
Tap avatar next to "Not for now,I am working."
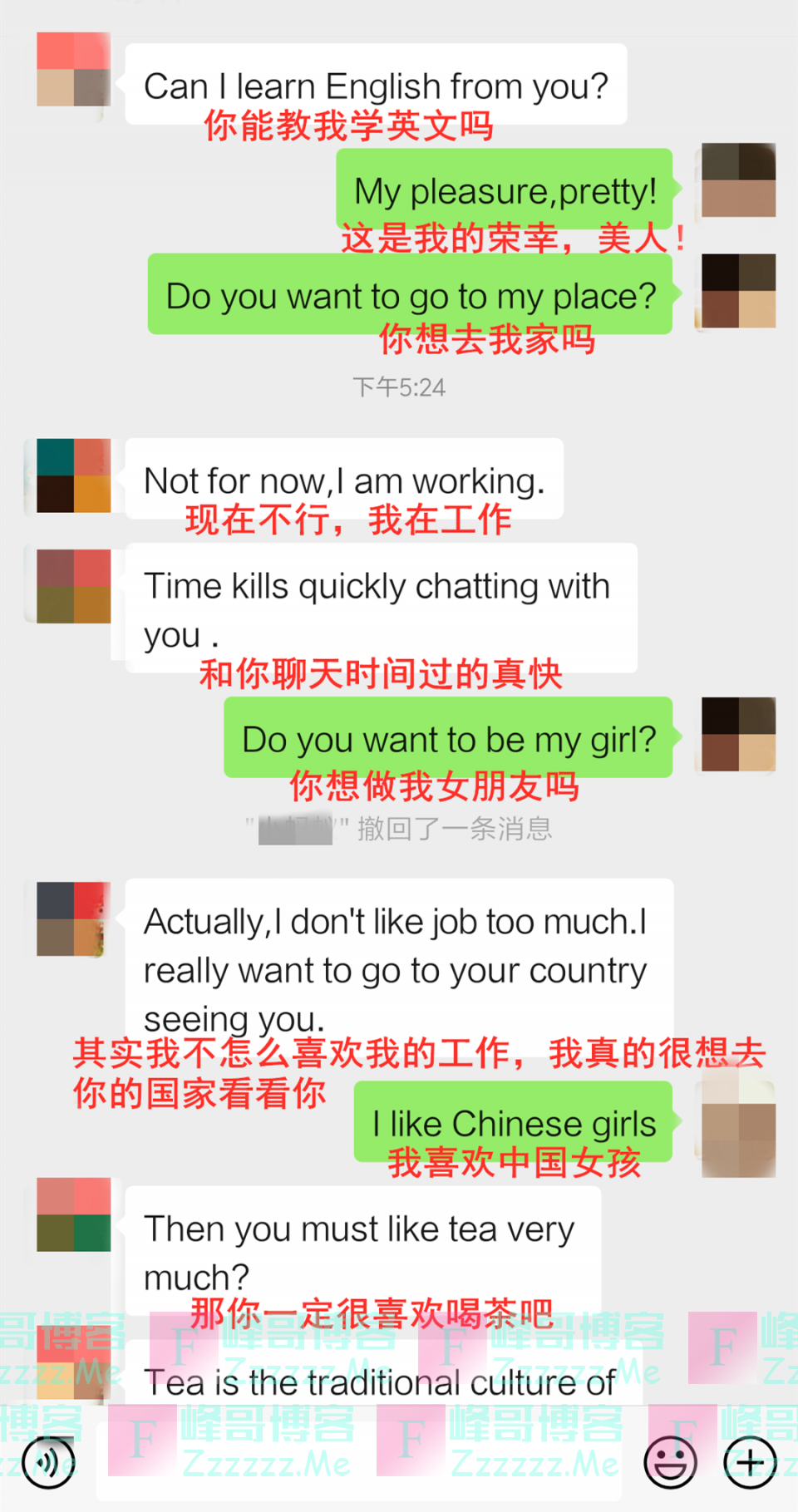tap(74, 475)
